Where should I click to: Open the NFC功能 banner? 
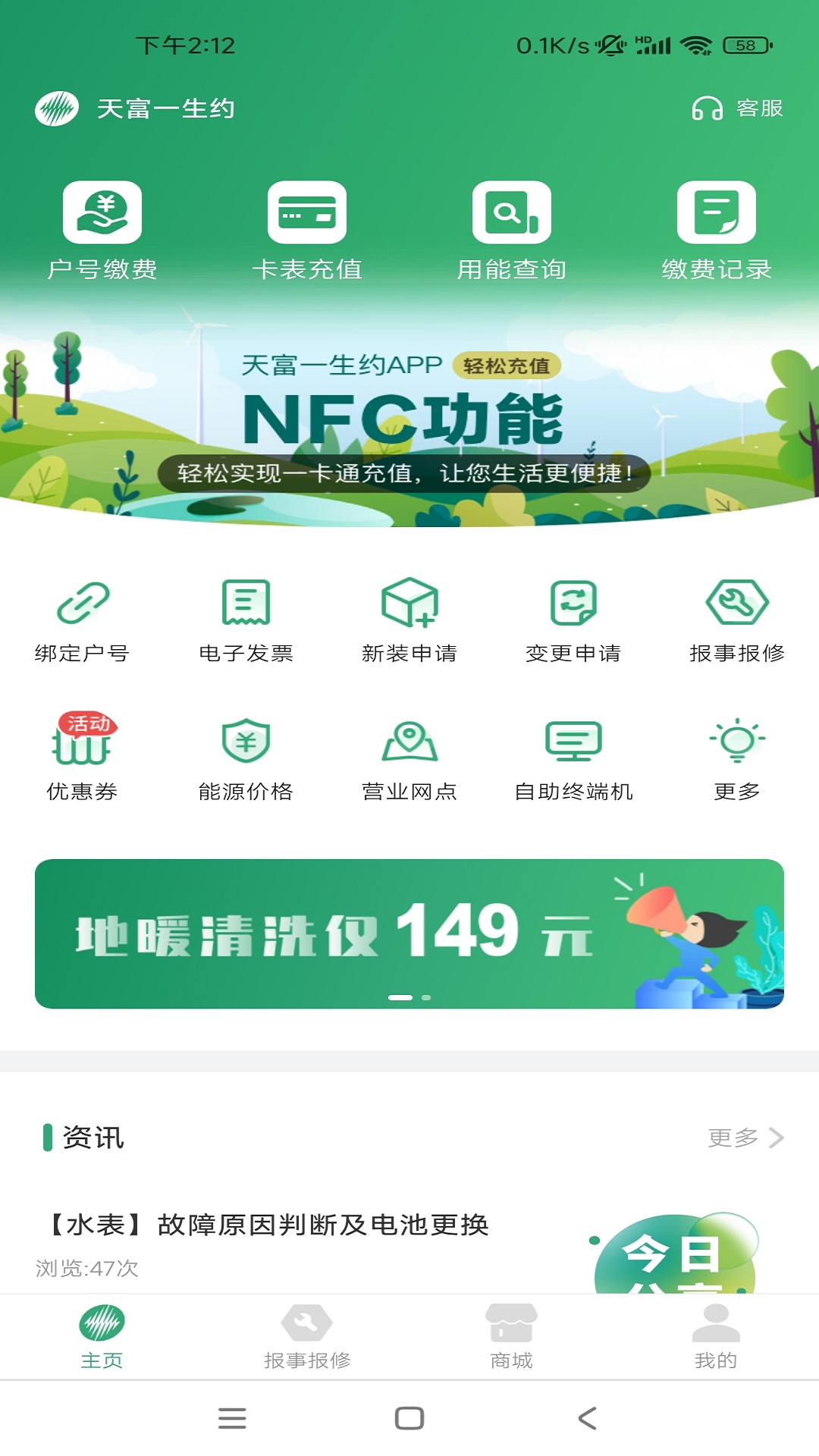(409, 425)
